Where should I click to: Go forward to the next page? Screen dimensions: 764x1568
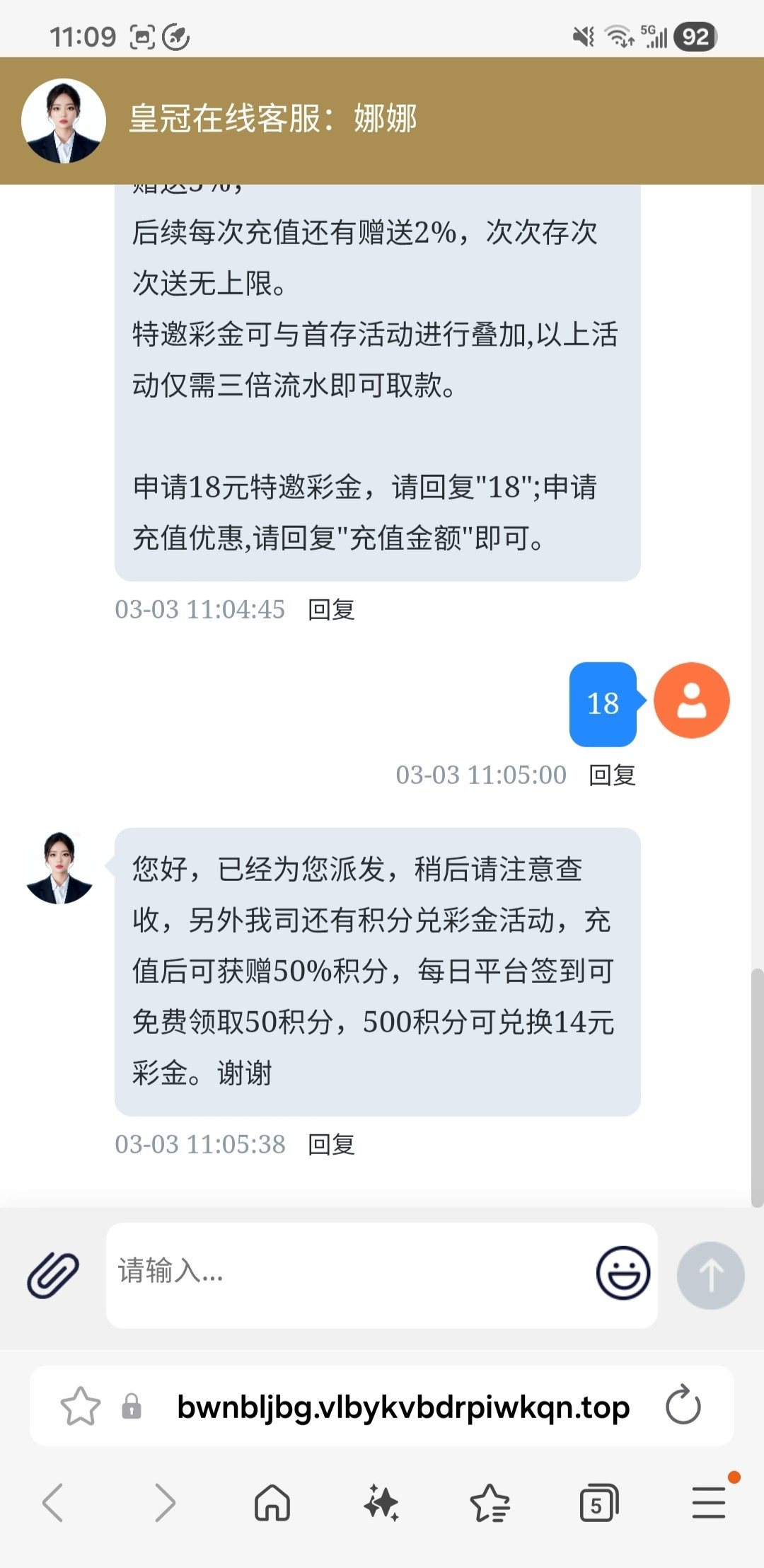[x=164, y=1502]
